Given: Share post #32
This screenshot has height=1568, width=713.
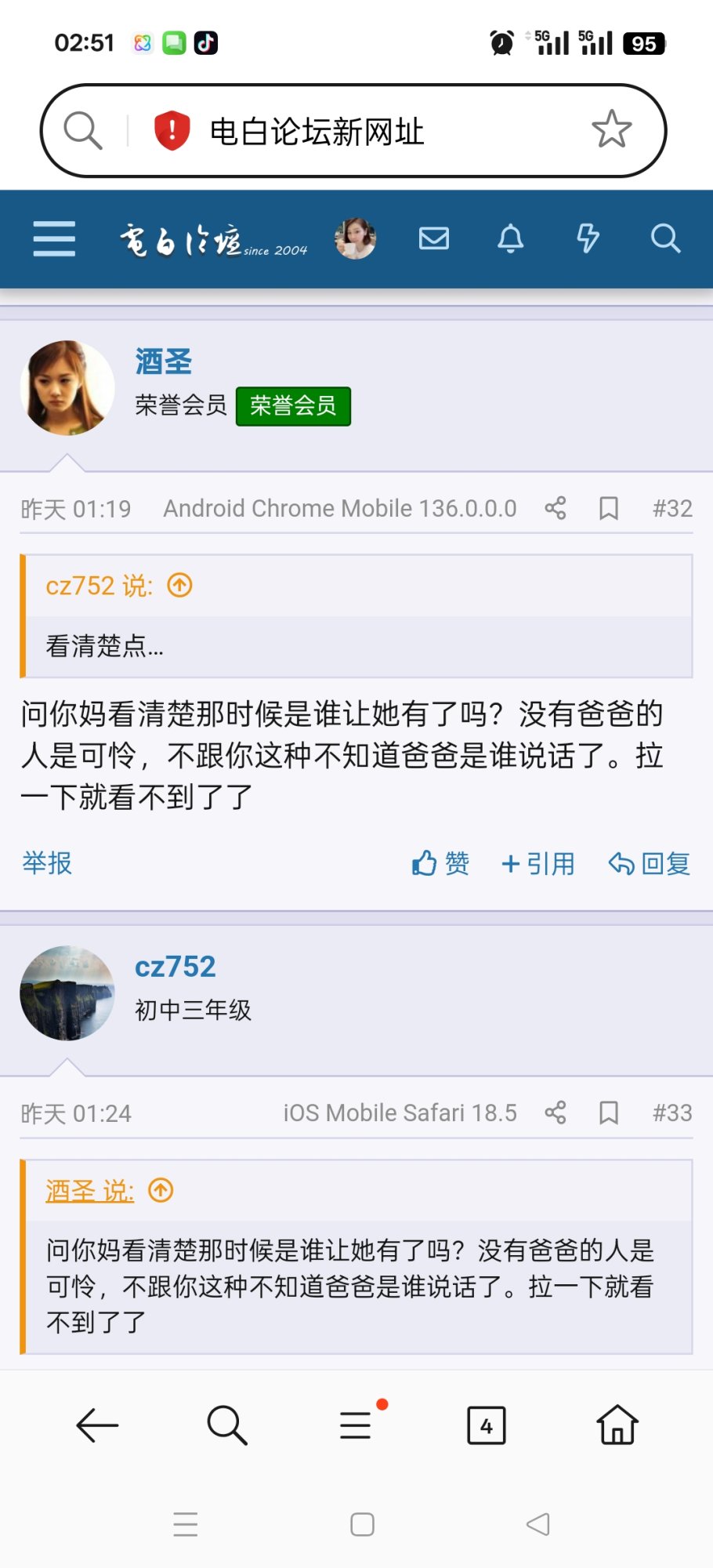Looking at the screenshot, I should point(555,508).
